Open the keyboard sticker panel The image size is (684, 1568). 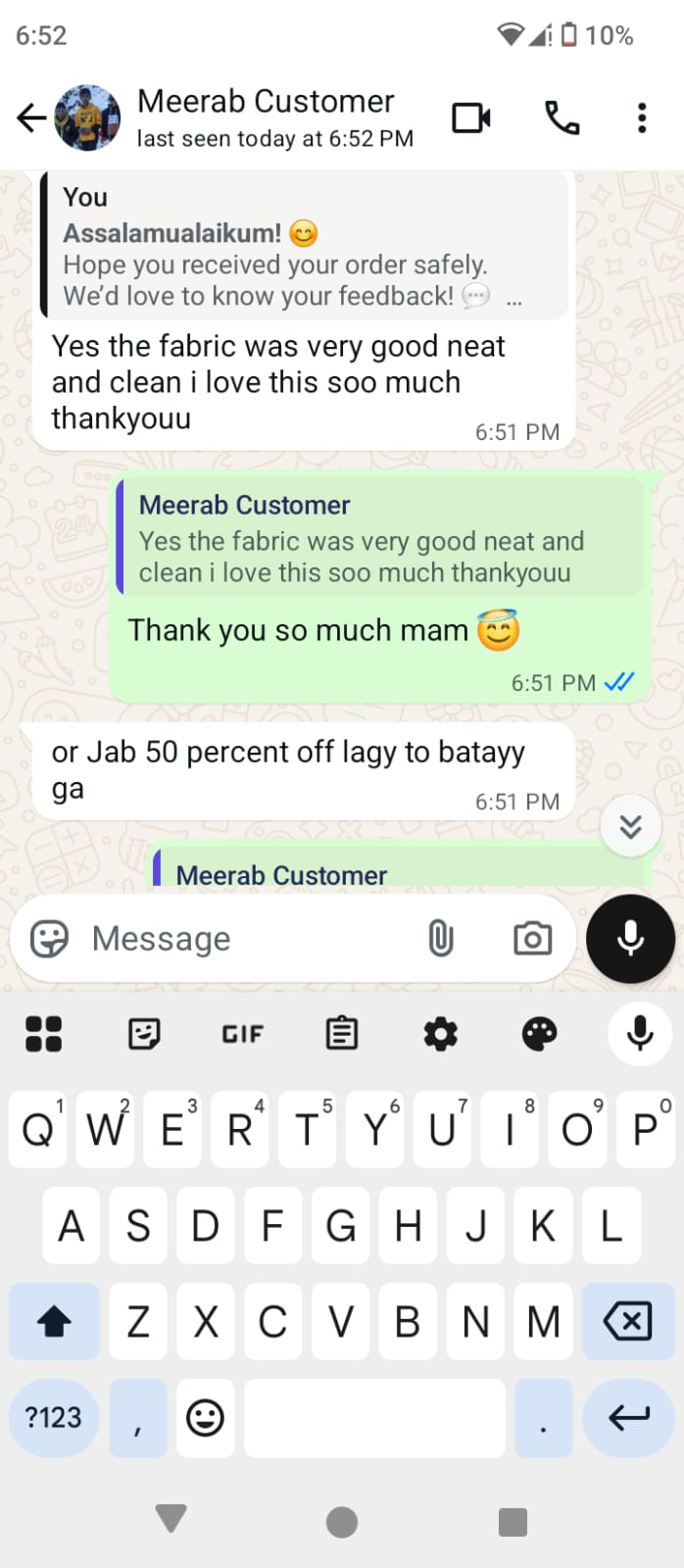coord(144,1033)
